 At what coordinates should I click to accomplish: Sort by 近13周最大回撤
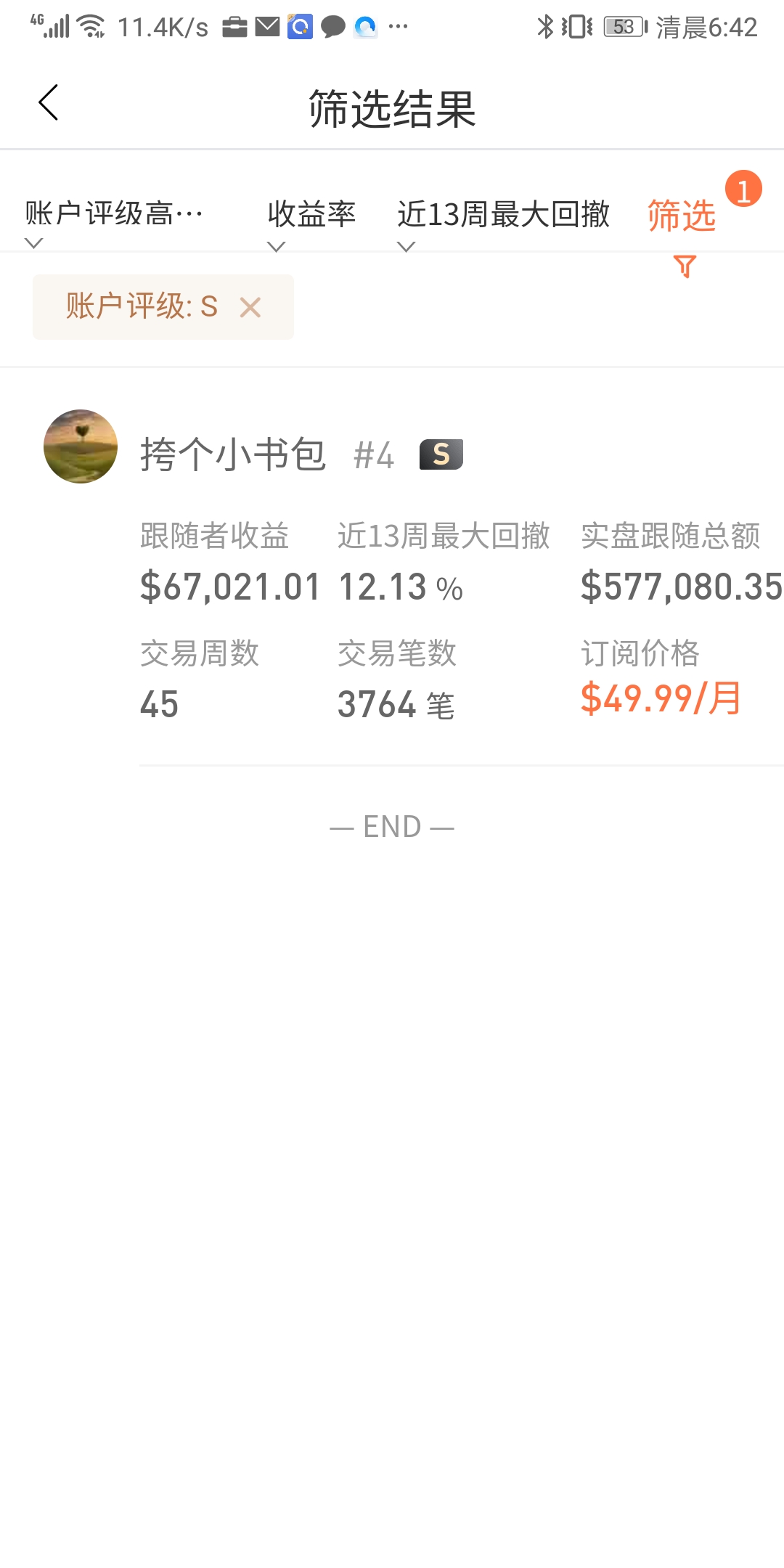pos(503,224)
